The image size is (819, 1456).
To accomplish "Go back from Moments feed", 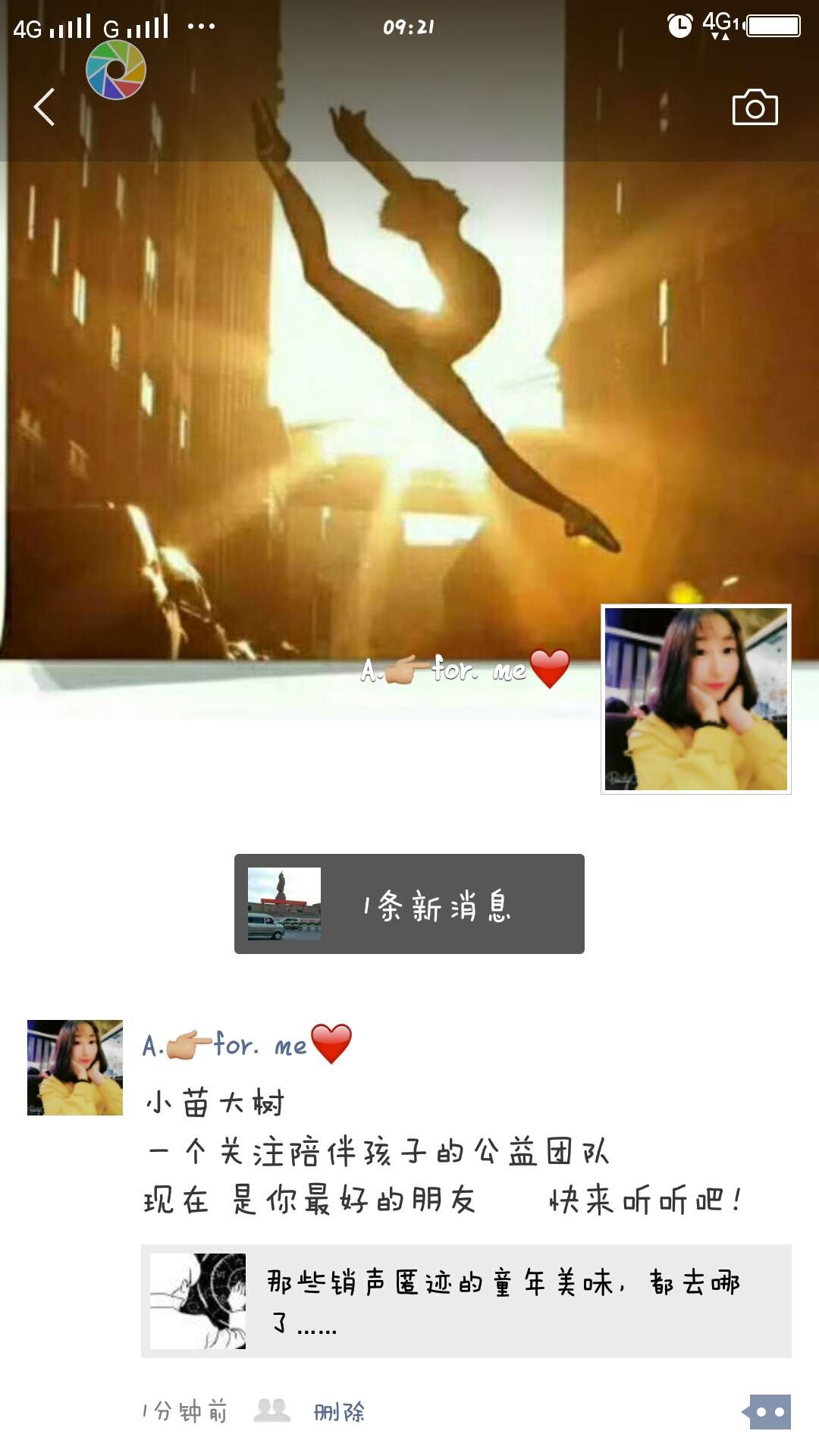I will pos(45,107).
